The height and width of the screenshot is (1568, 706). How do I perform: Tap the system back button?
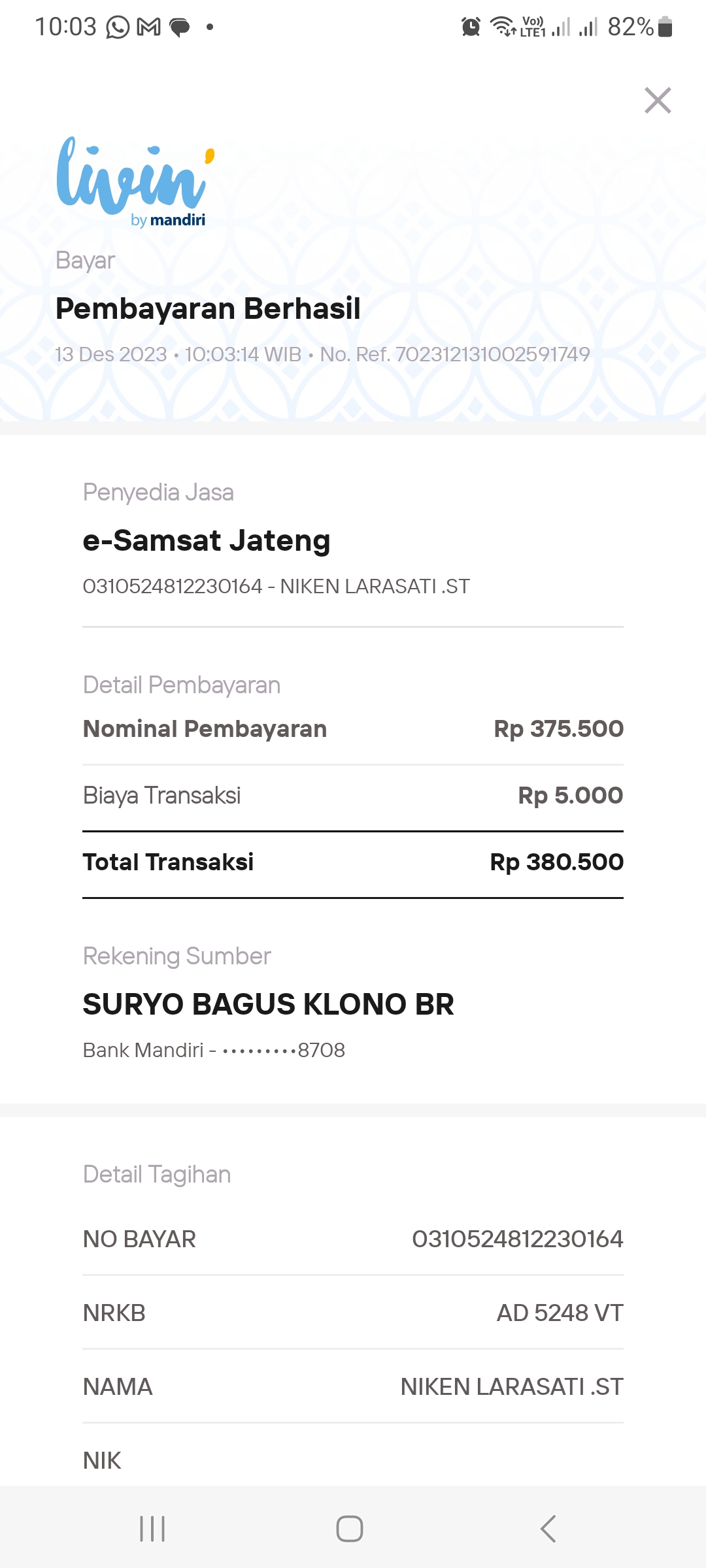pos(548,1529)
